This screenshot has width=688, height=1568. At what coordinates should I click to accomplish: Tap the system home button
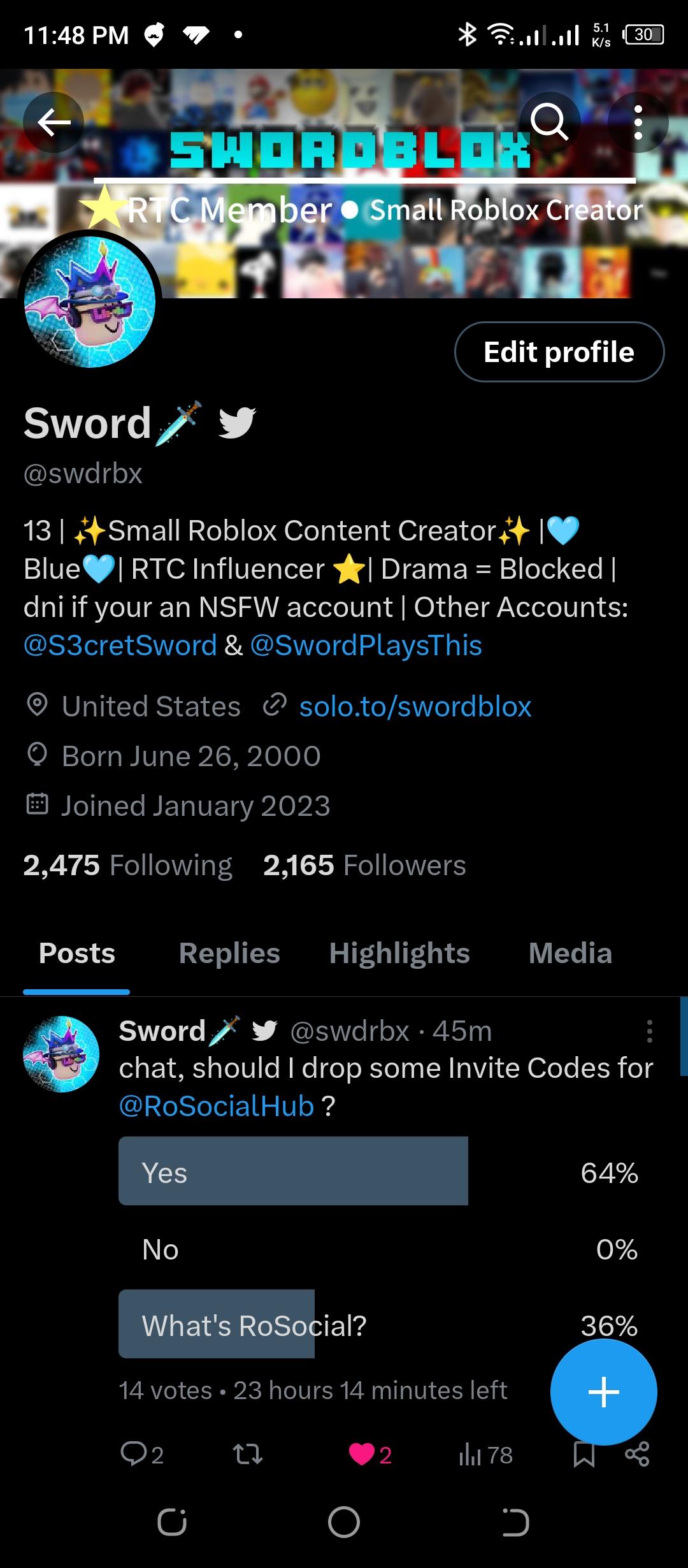click(344, 1523)
